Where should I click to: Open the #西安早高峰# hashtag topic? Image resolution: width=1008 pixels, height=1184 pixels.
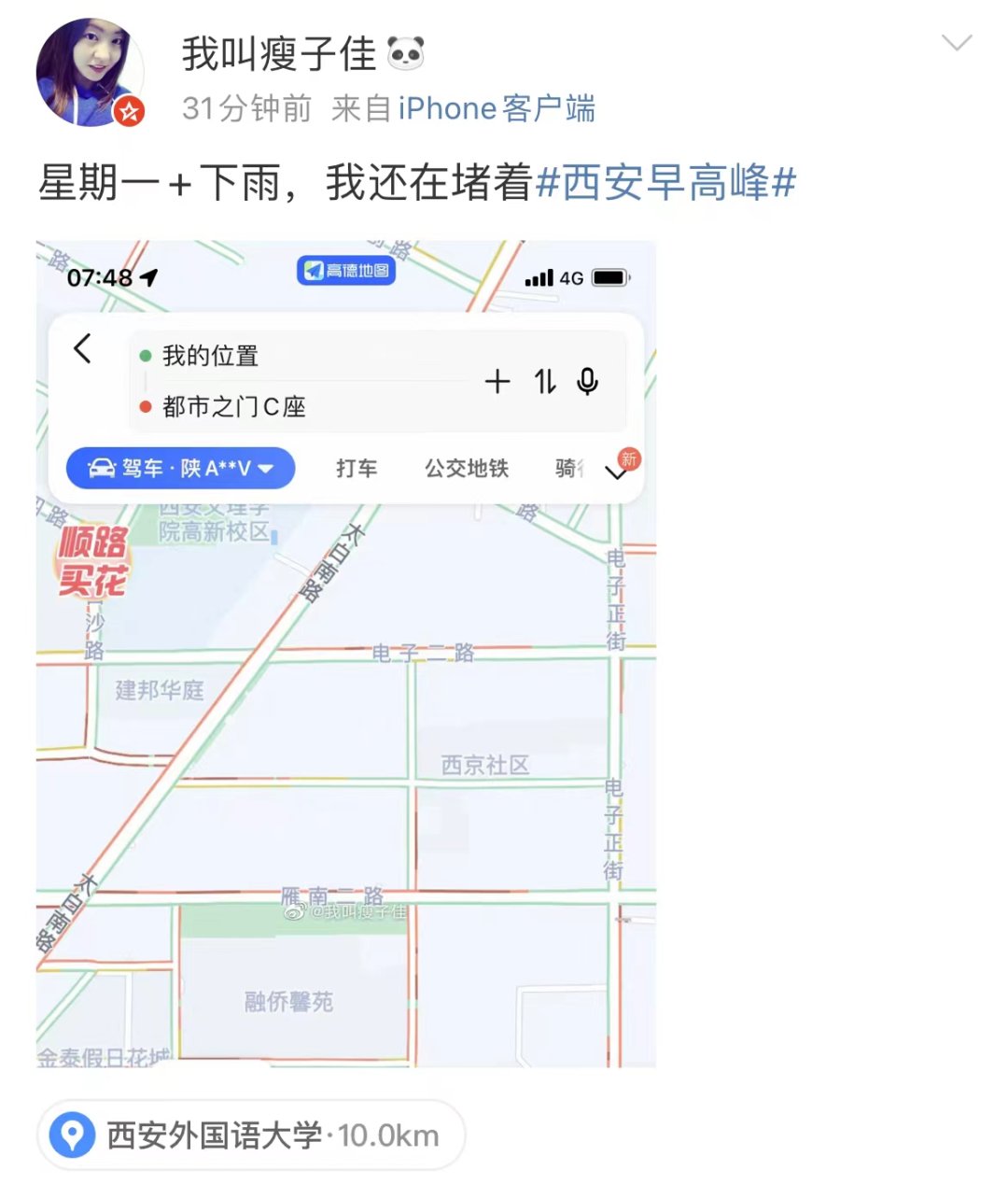pos(666,181)
